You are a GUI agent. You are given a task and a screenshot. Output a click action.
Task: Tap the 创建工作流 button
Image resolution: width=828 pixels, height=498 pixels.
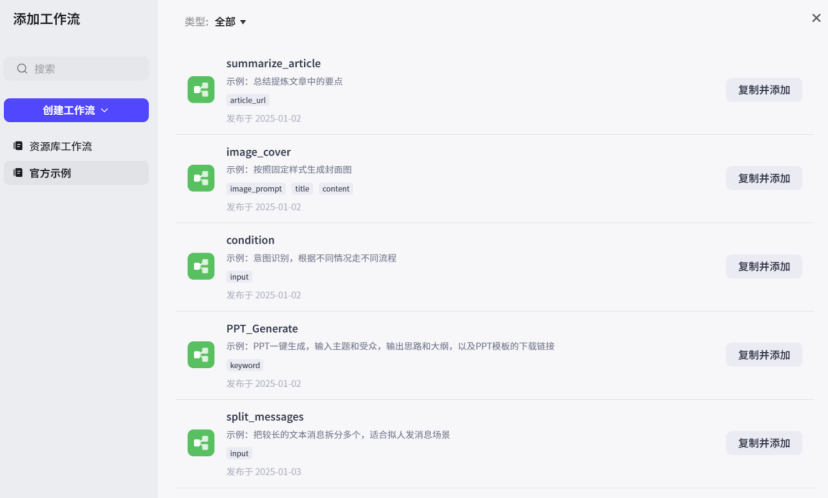click(76, 110)
